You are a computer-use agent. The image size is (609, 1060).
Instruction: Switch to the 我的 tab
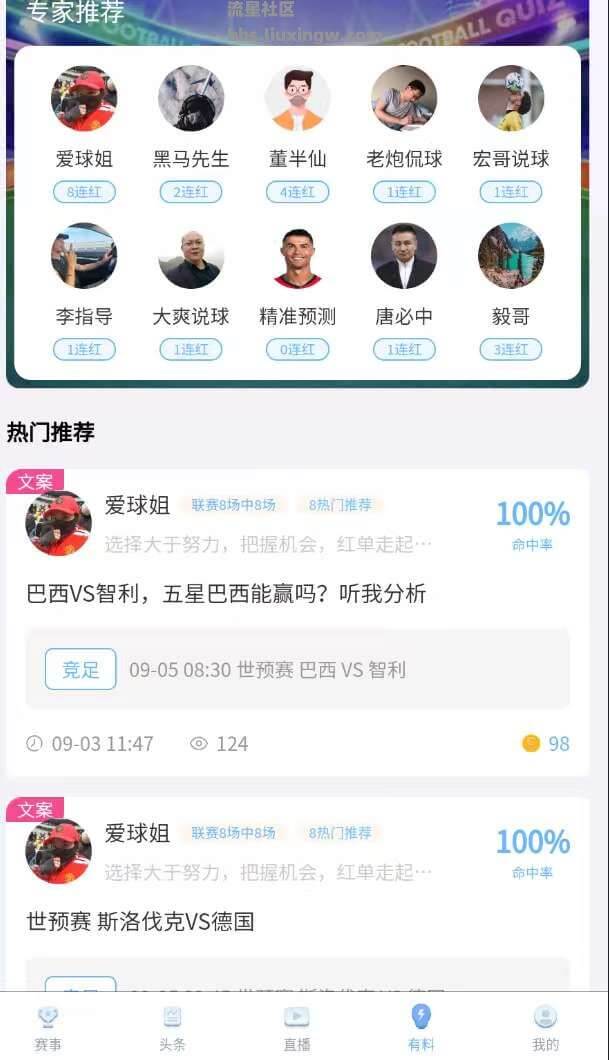tap(545, 1028)
